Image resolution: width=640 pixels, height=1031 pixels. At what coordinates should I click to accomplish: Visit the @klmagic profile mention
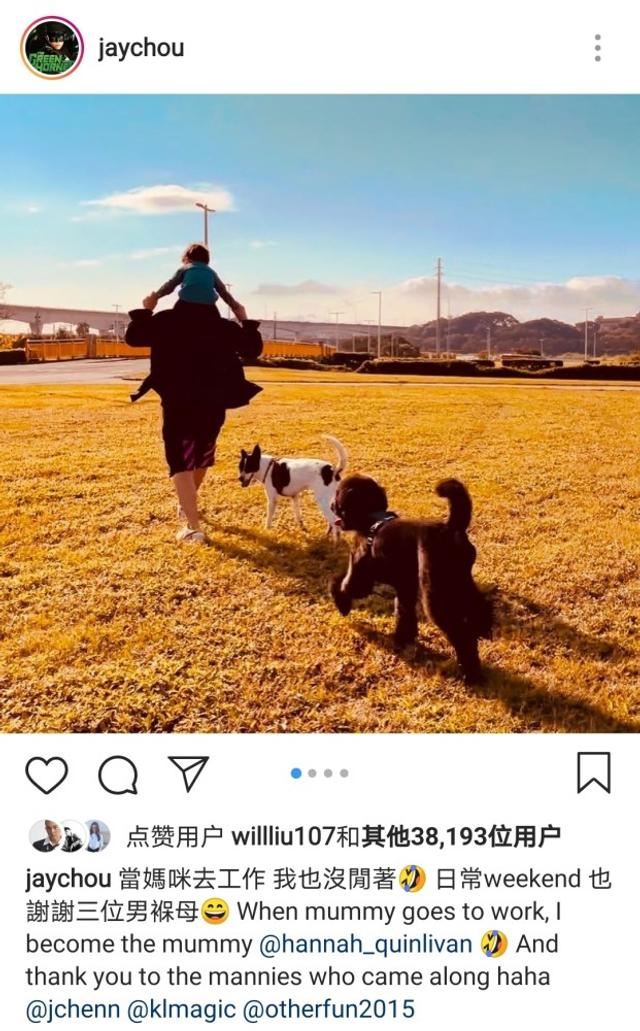click(x=181, y=1009)
